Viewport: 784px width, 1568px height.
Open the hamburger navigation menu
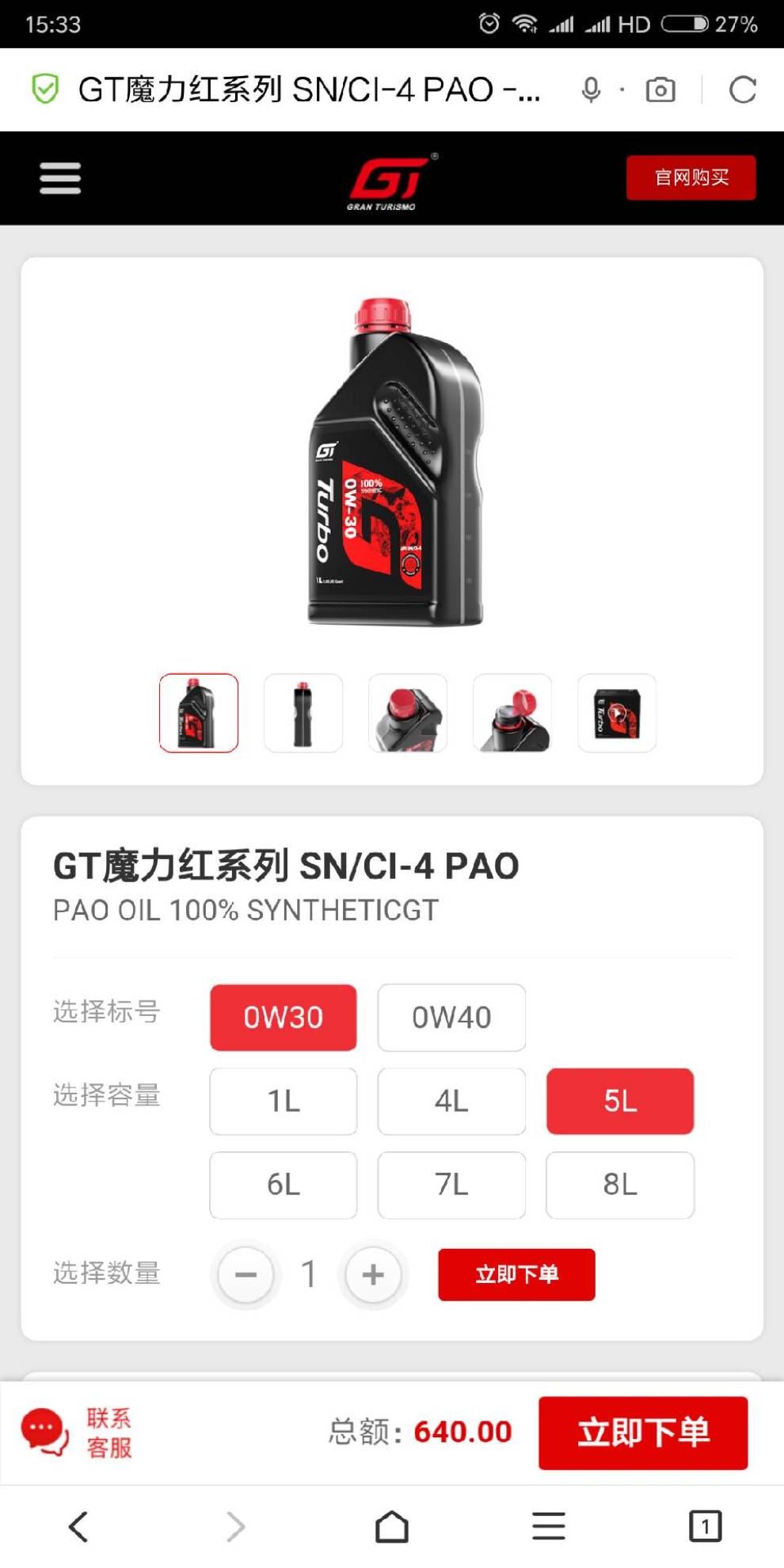point(59,178)
